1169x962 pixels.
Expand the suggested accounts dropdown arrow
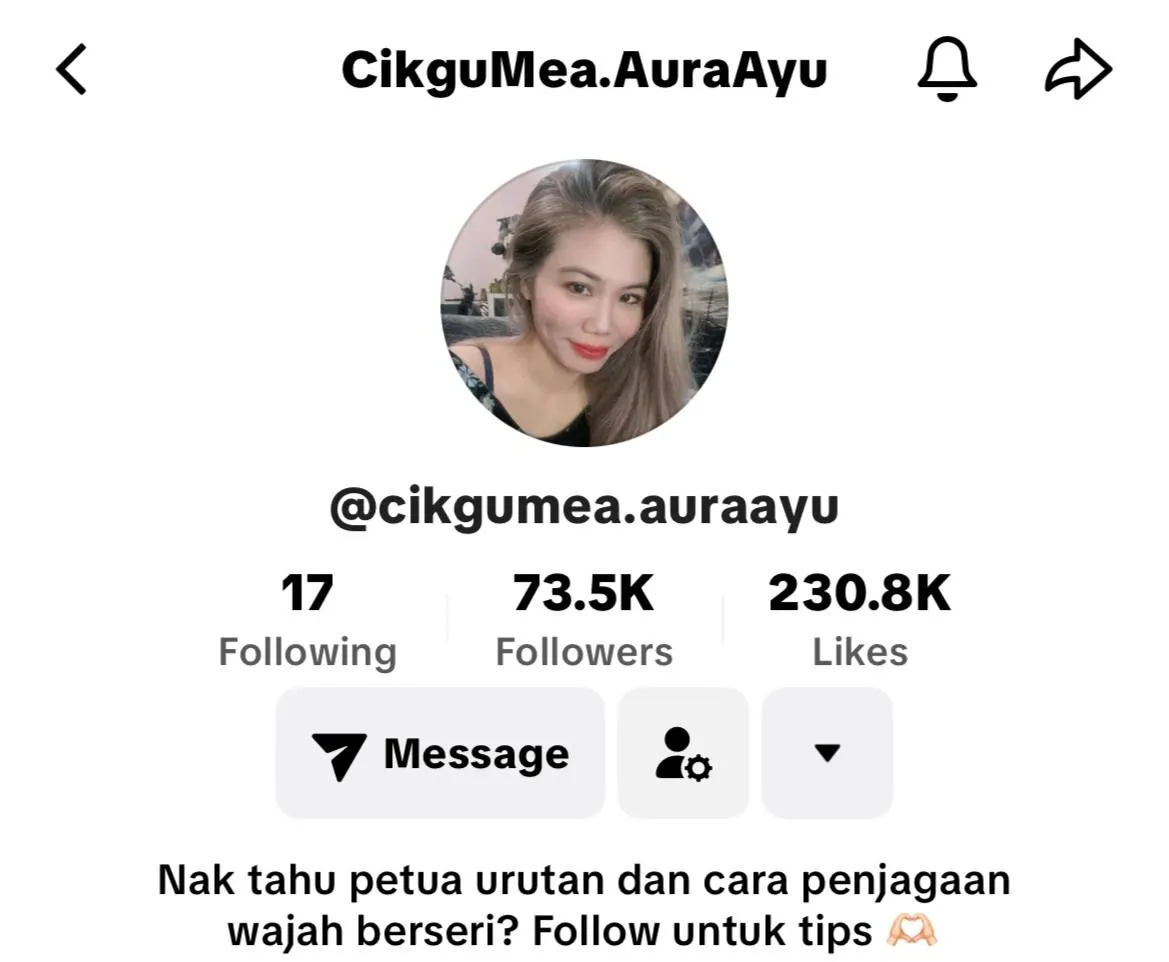tap(827, 753)
